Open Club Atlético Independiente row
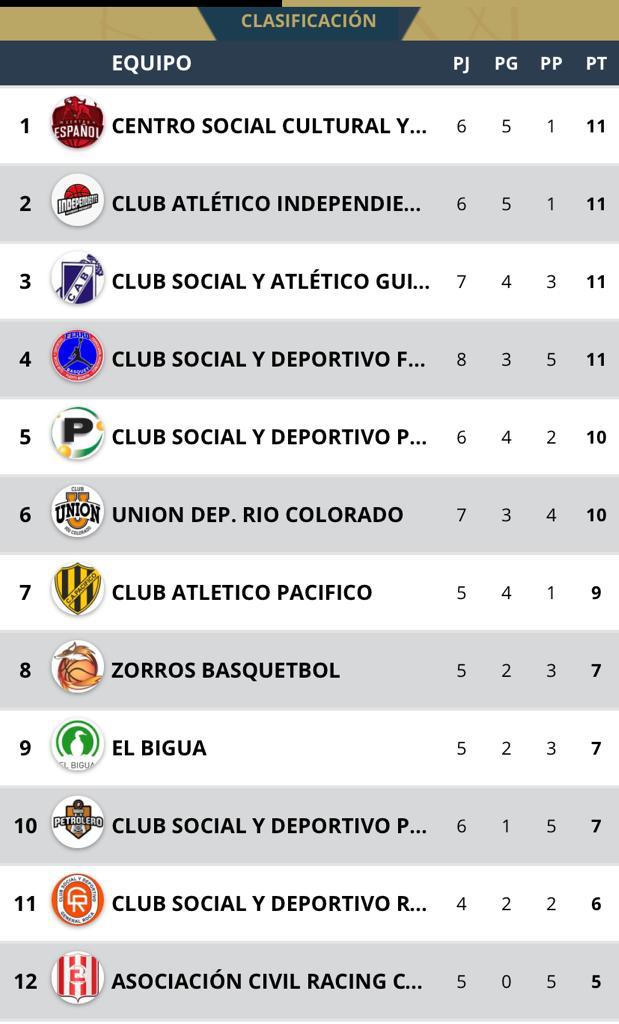This screenshot has width=619, height=1024. pyautogui.click(x=266, y=204)
